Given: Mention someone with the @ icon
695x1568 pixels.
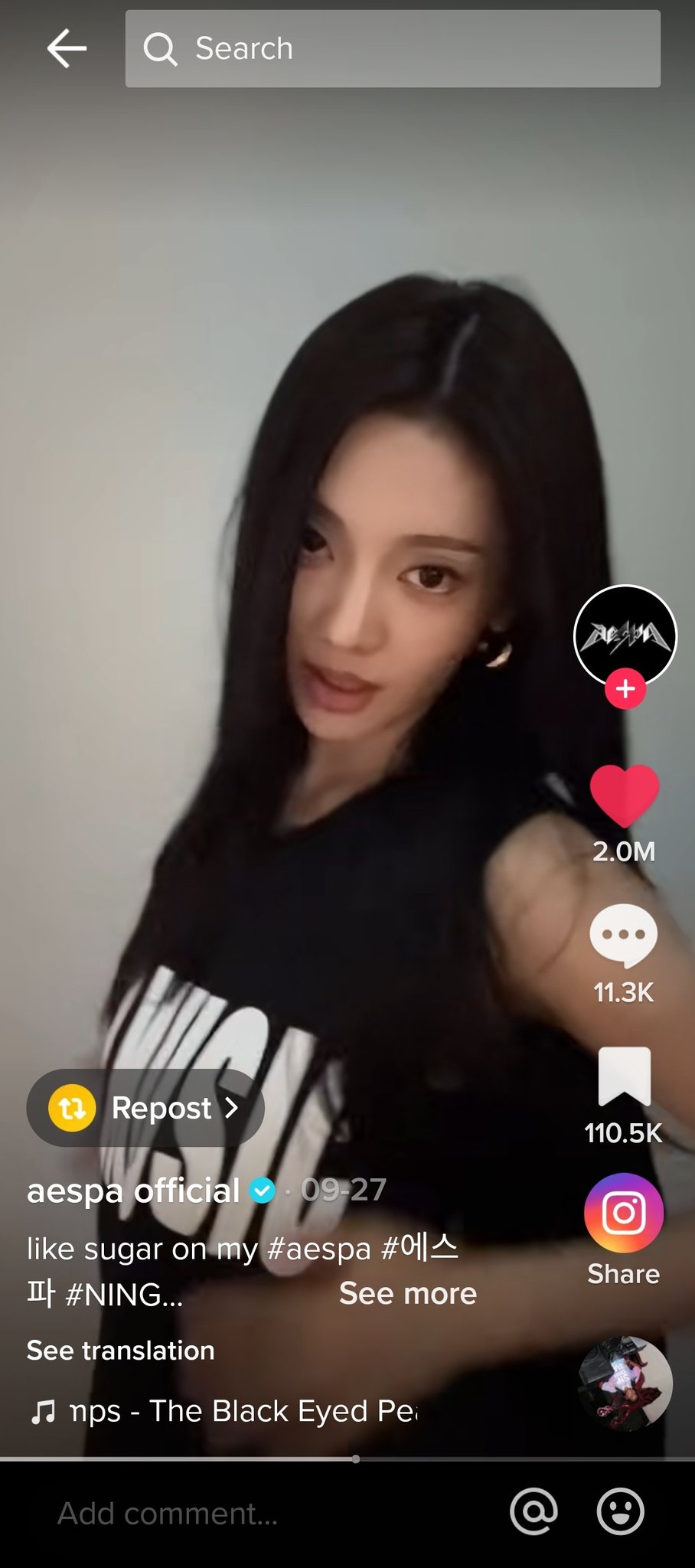Looking at the screenshot, I should pyautogui.click(x=533, y=1512).
